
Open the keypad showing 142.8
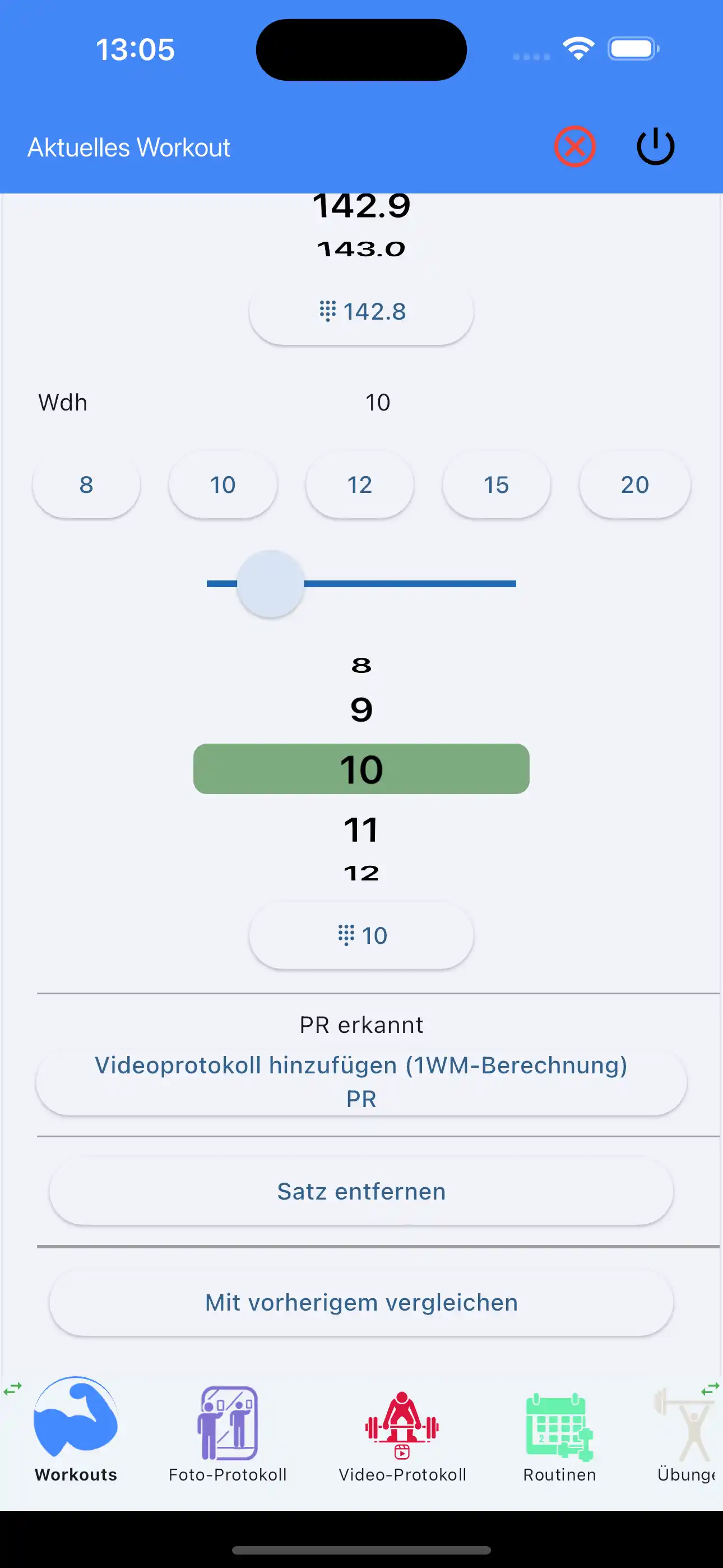(361, 311)
